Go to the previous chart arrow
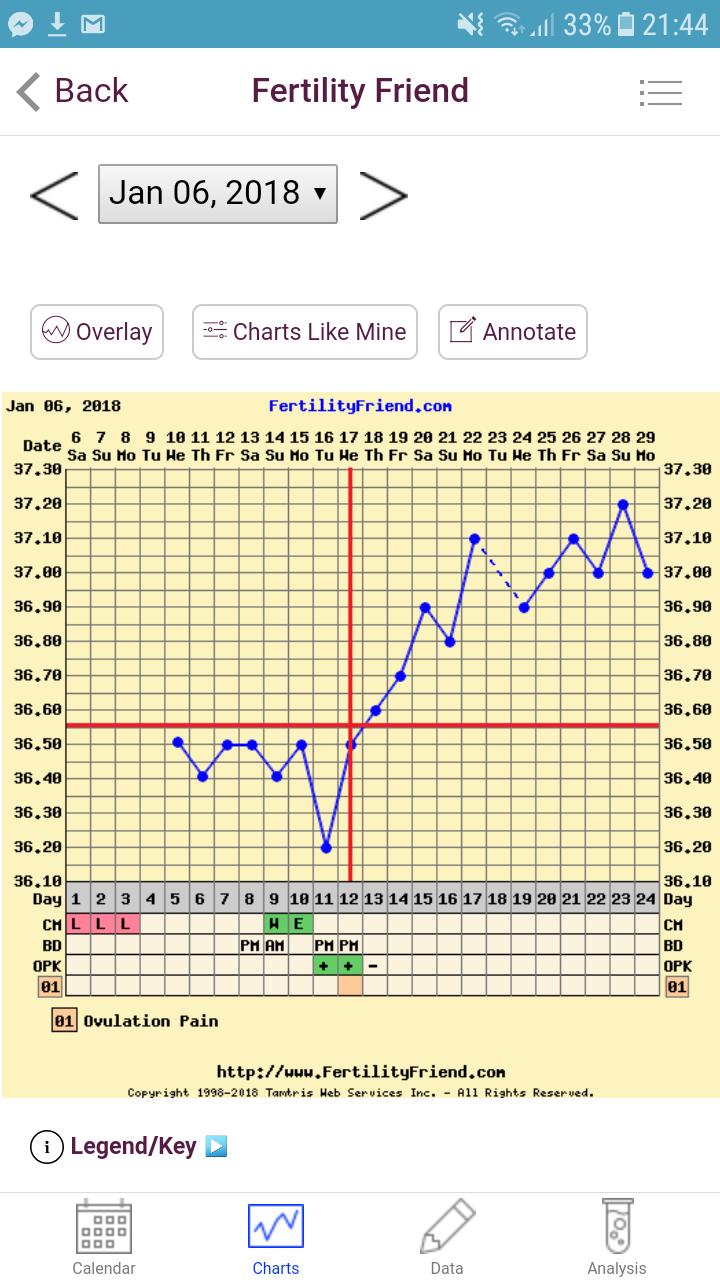This screenshot has width=720, height=1280. [x=54, y=195]
